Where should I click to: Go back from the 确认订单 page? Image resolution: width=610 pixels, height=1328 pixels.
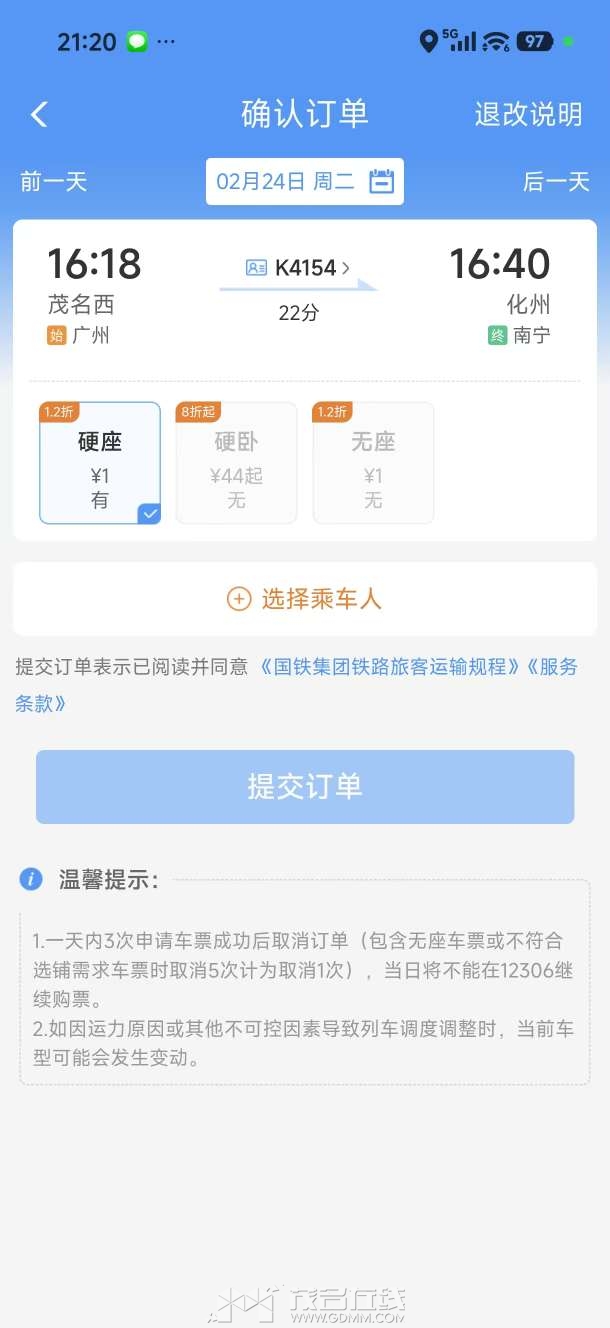pos(39,114)
